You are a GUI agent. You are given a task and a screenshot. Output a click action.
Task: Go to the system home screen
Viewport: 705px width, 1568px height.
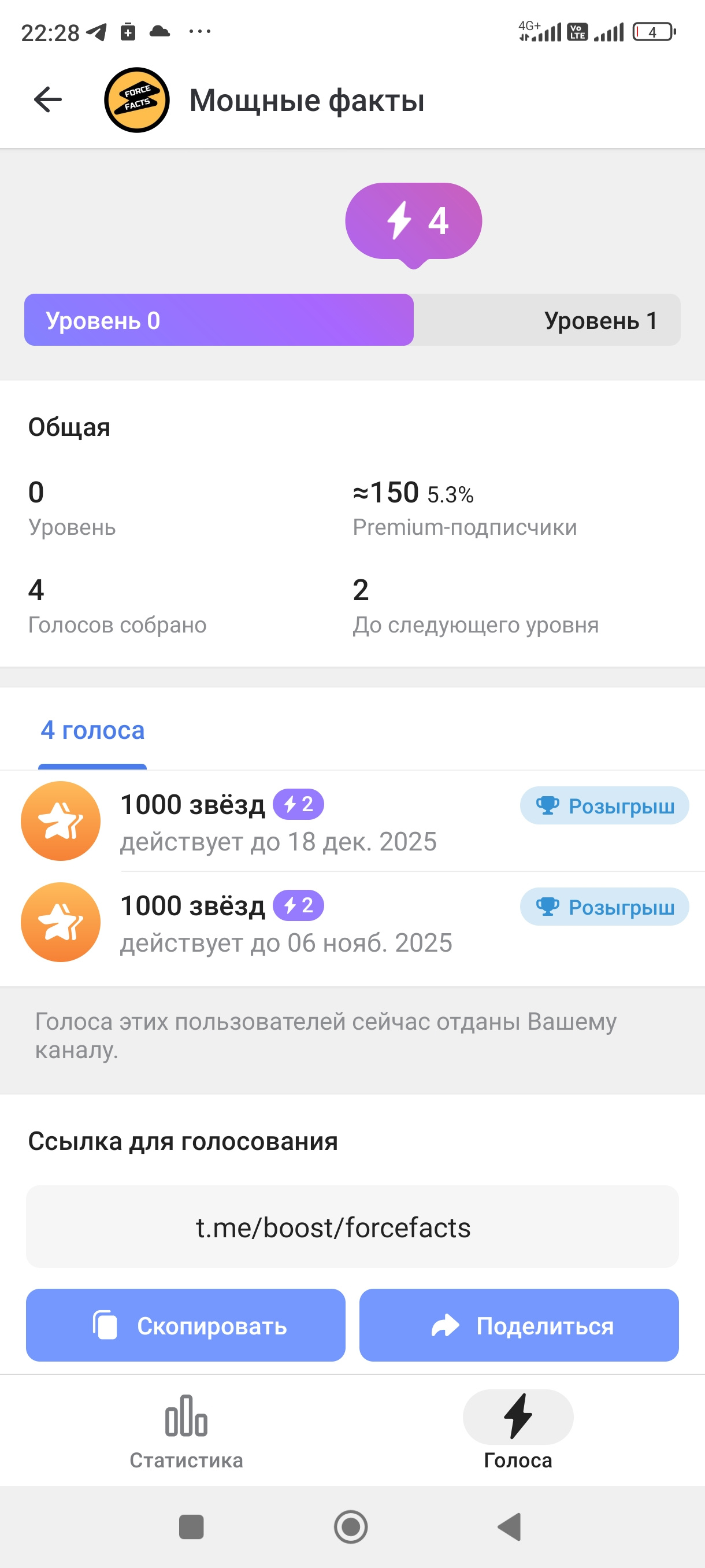click(351, 1526)
